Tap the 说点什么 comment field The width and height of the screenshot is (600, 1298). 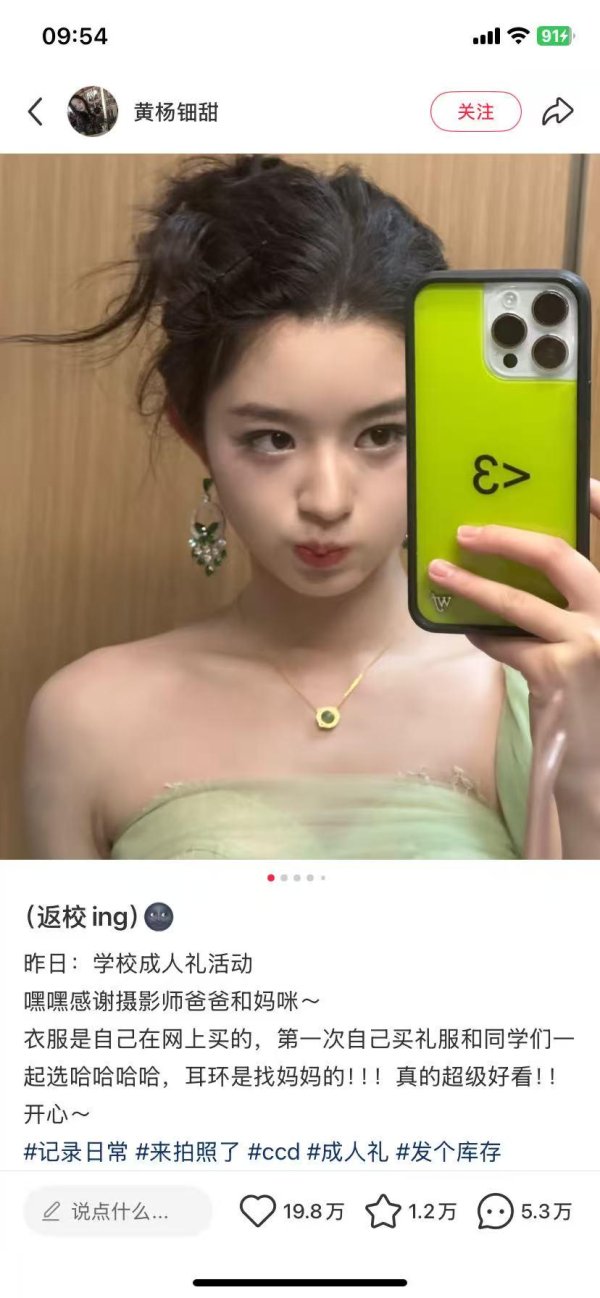(x=118, y=1212)
